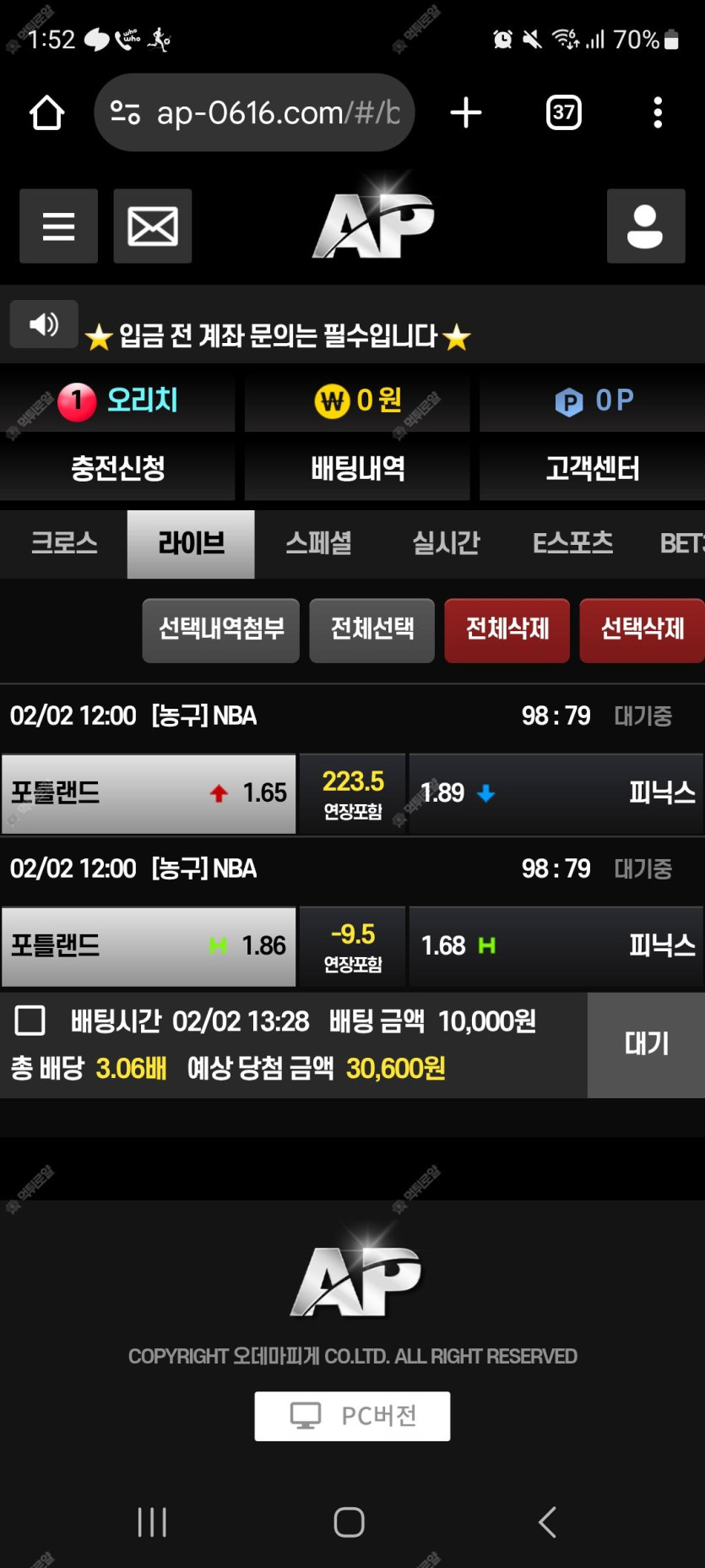Go back using system navigation
This screenshot has height=1568, width=705.
(x=547, y=1522)
